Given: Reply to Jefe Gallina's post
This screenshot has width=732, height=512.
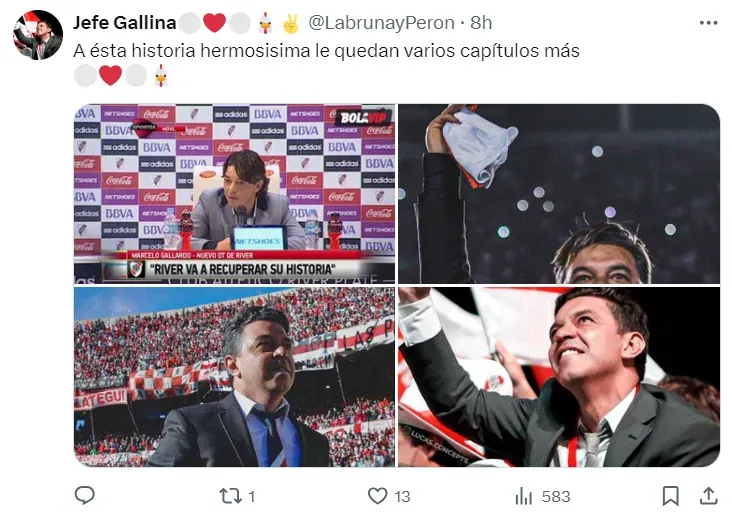Looking at the screenshot, I should point(85,495).
